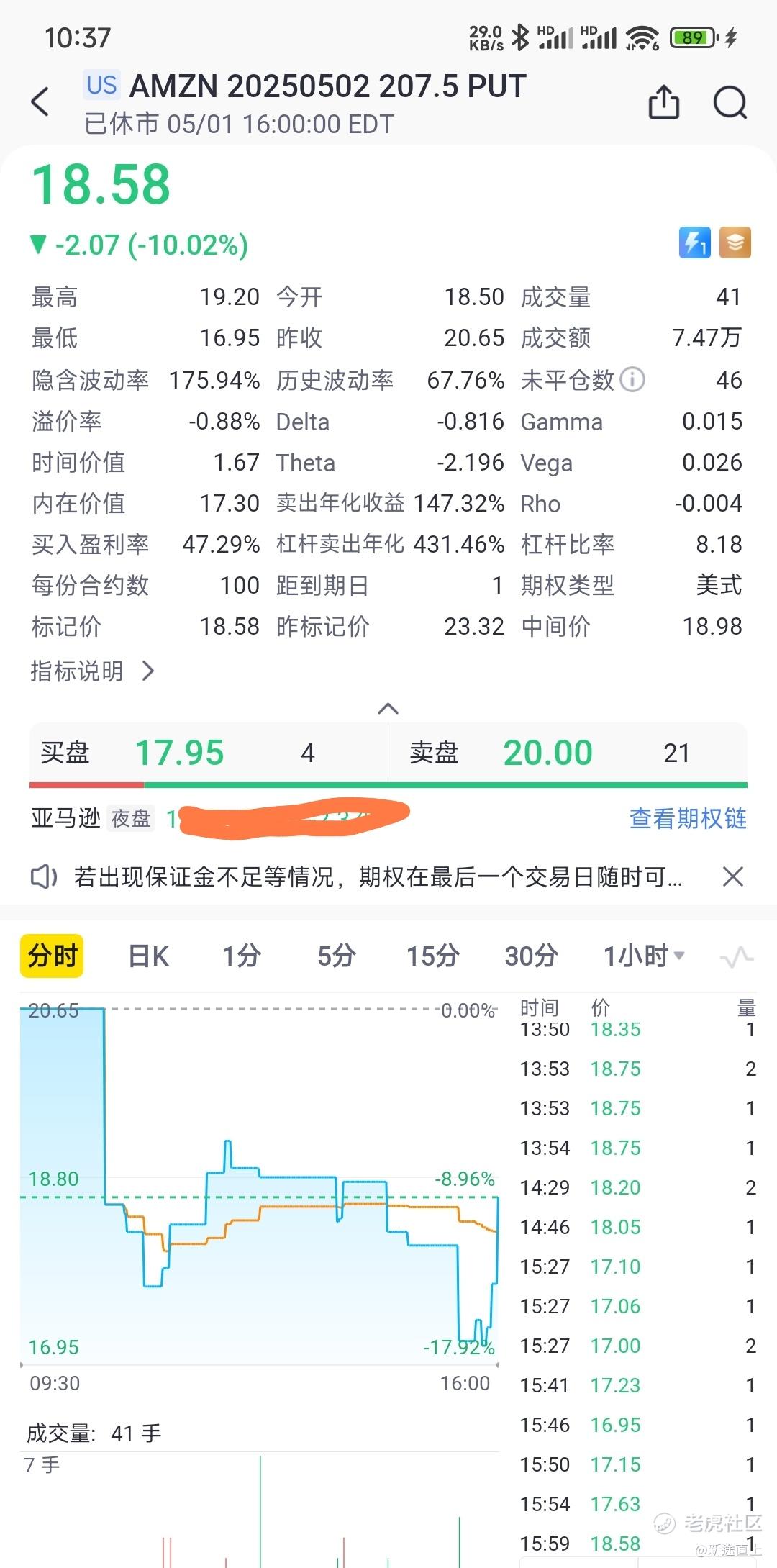Open the chart indicator settings icon
The height and width of the screenshot is (1568, 777).
point(736,957)
